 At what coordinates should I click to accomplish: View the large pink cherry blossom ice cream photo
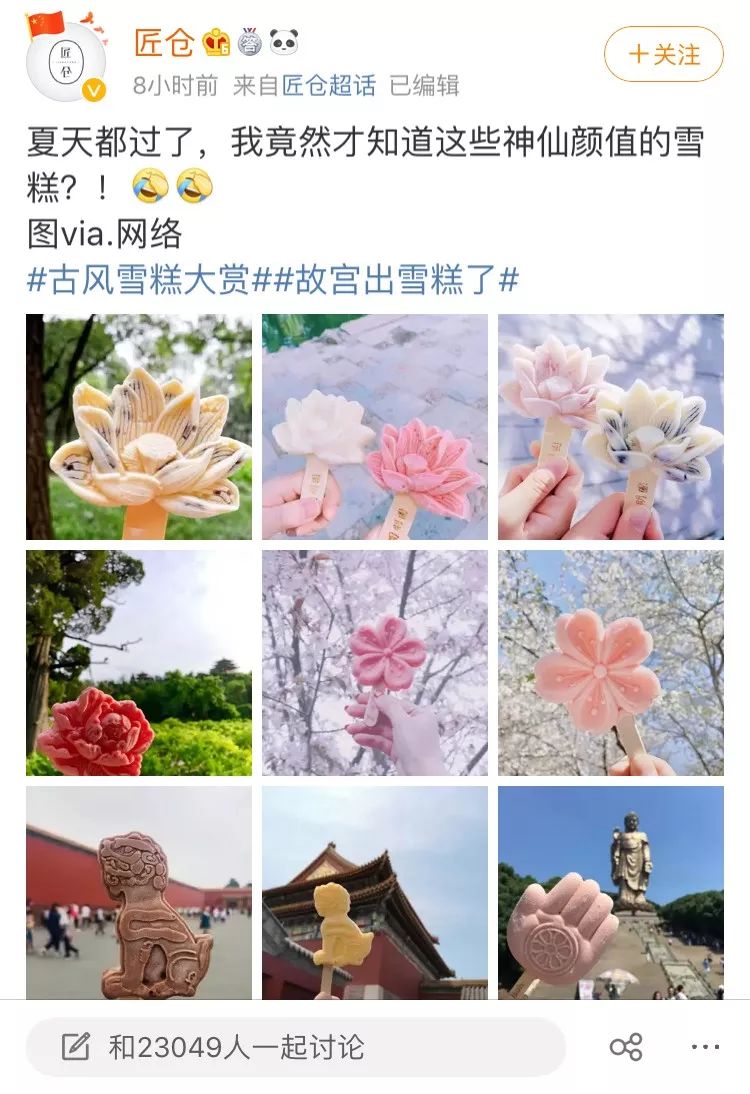point(611,663)
